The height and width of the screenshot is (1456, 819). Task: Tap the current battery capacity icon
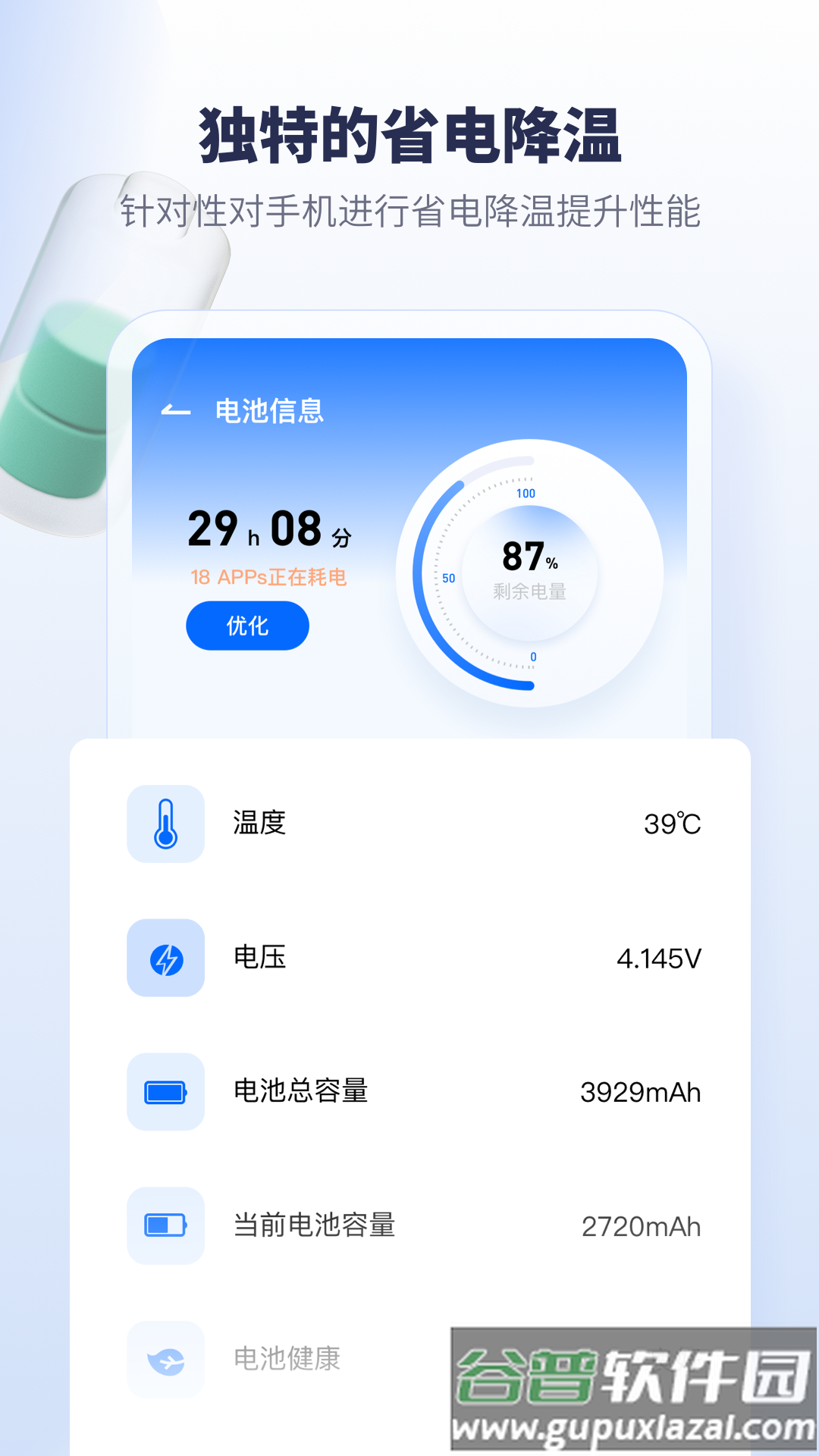coord(165,1226)
